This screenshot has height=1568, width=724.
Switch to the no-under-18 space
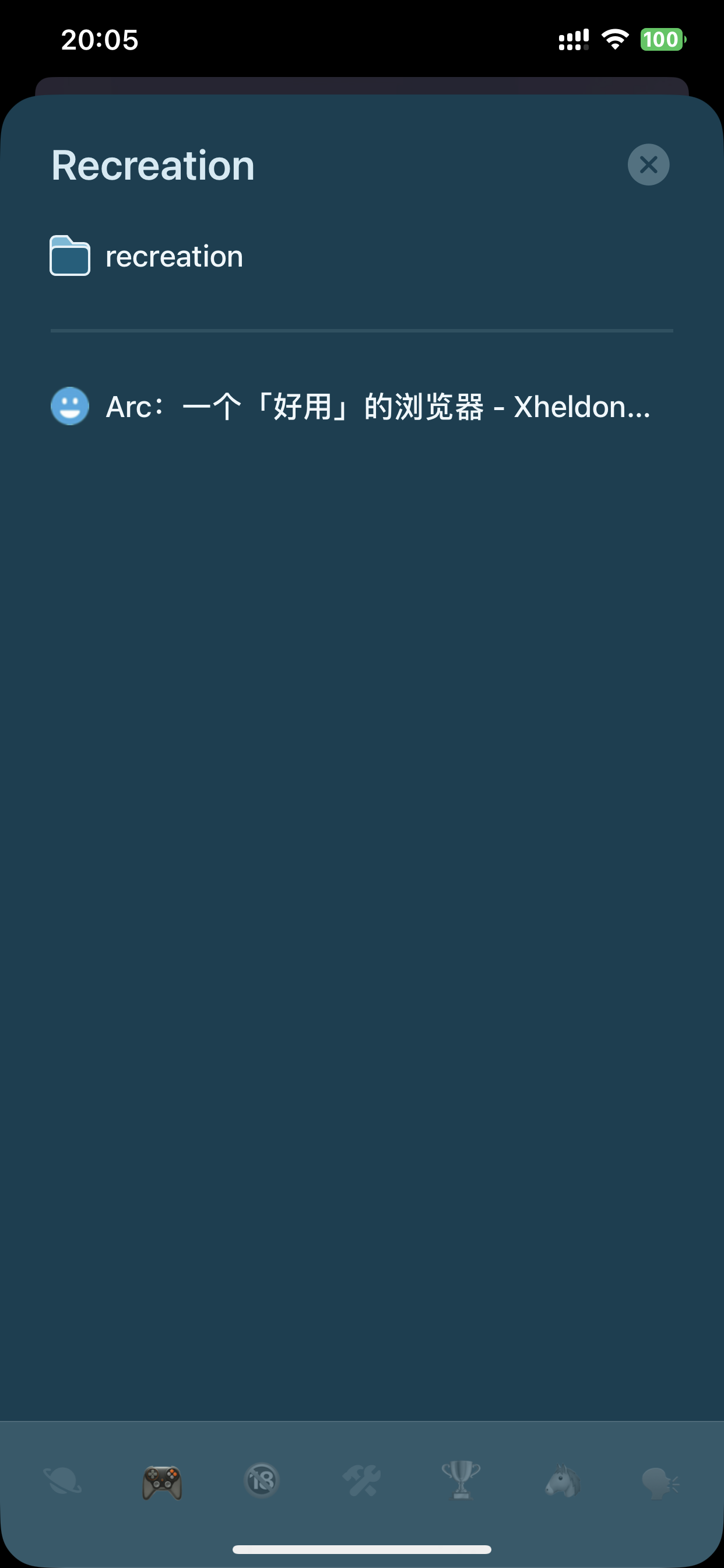coord(262,1480)
